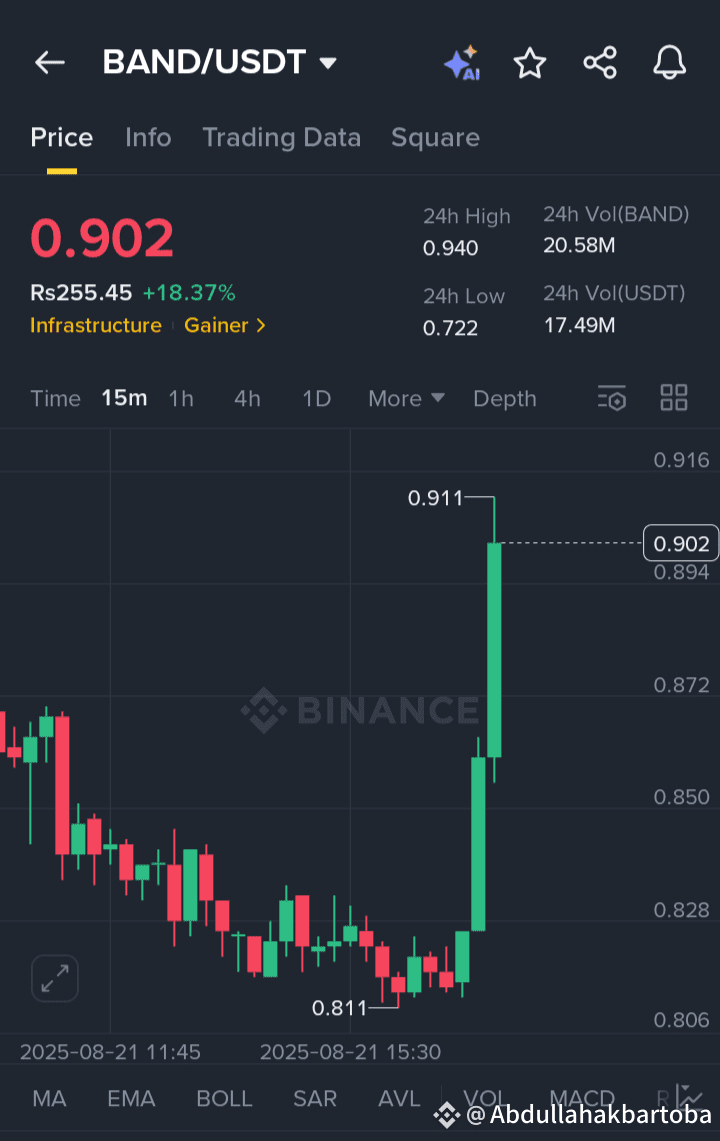This screenshot has height=1141, width=720.
Task: Enable the BOLL indicator
Action: [x=224, y=1099]
